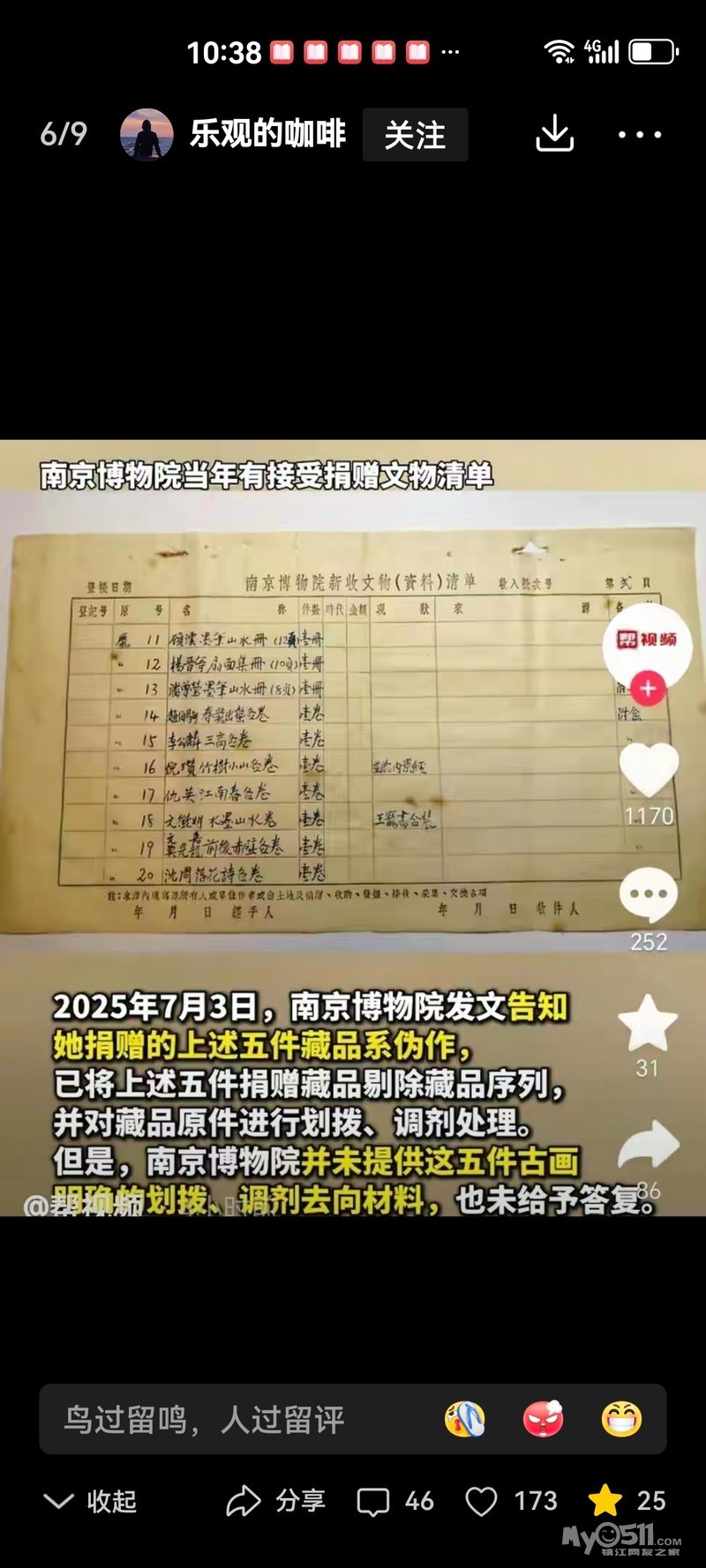
Task: Collapse the caption with 收起
Action: 90,1501
